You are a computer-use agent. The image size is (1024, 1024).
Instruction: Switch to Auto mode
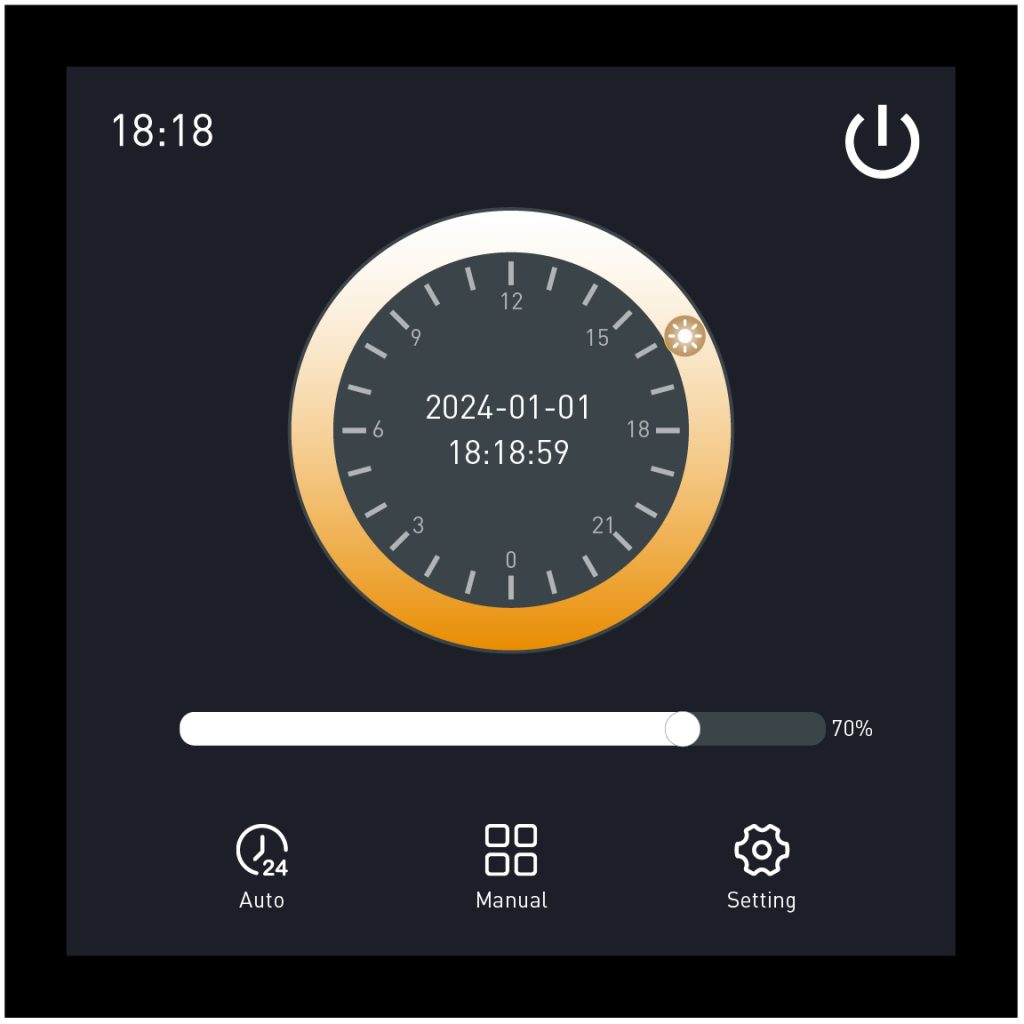(x=262, y=867)
